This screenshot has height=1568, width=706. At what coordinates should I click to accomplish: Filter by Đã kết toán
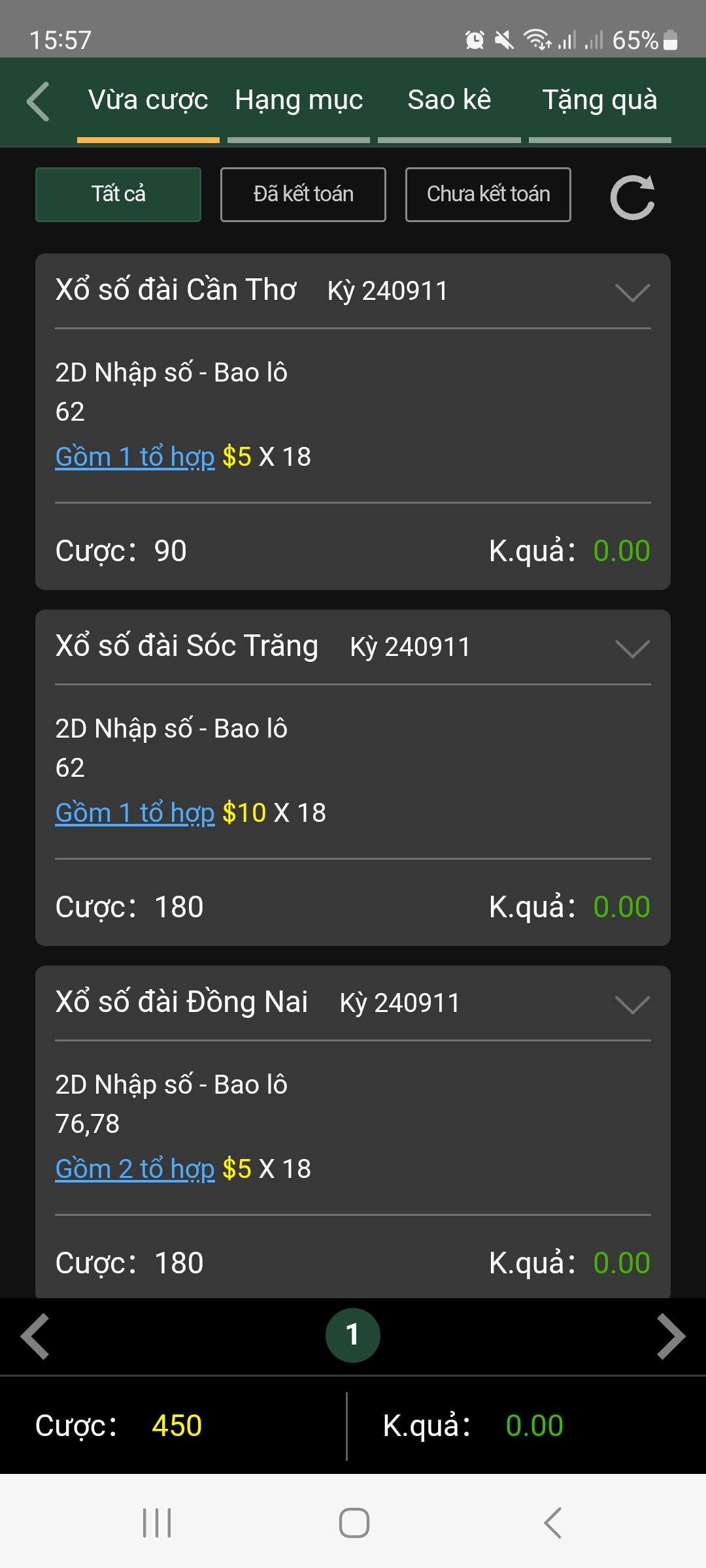click(303, 195)
